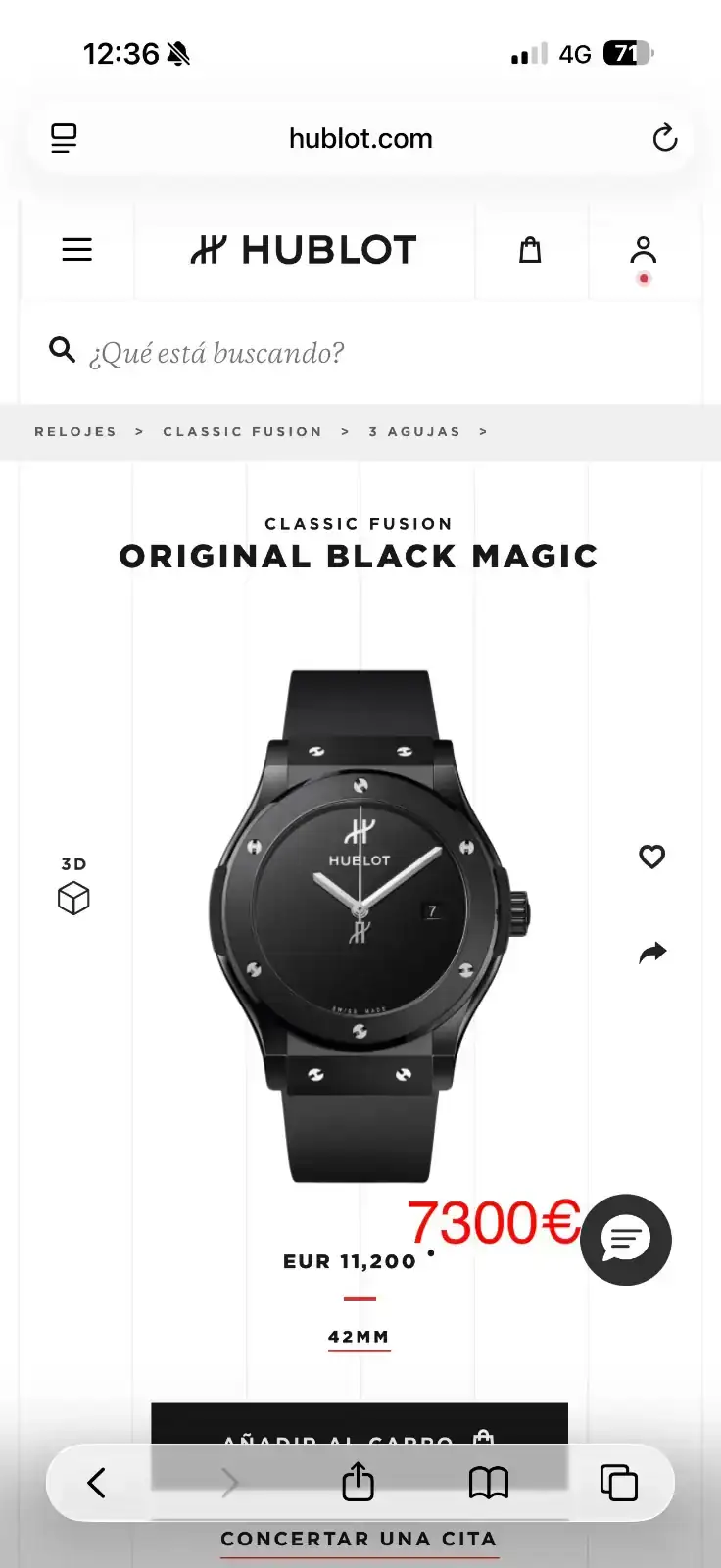Viewport: 721px width, 1568px height.
Task: Open the account profile icon
Action: (644, 250)
